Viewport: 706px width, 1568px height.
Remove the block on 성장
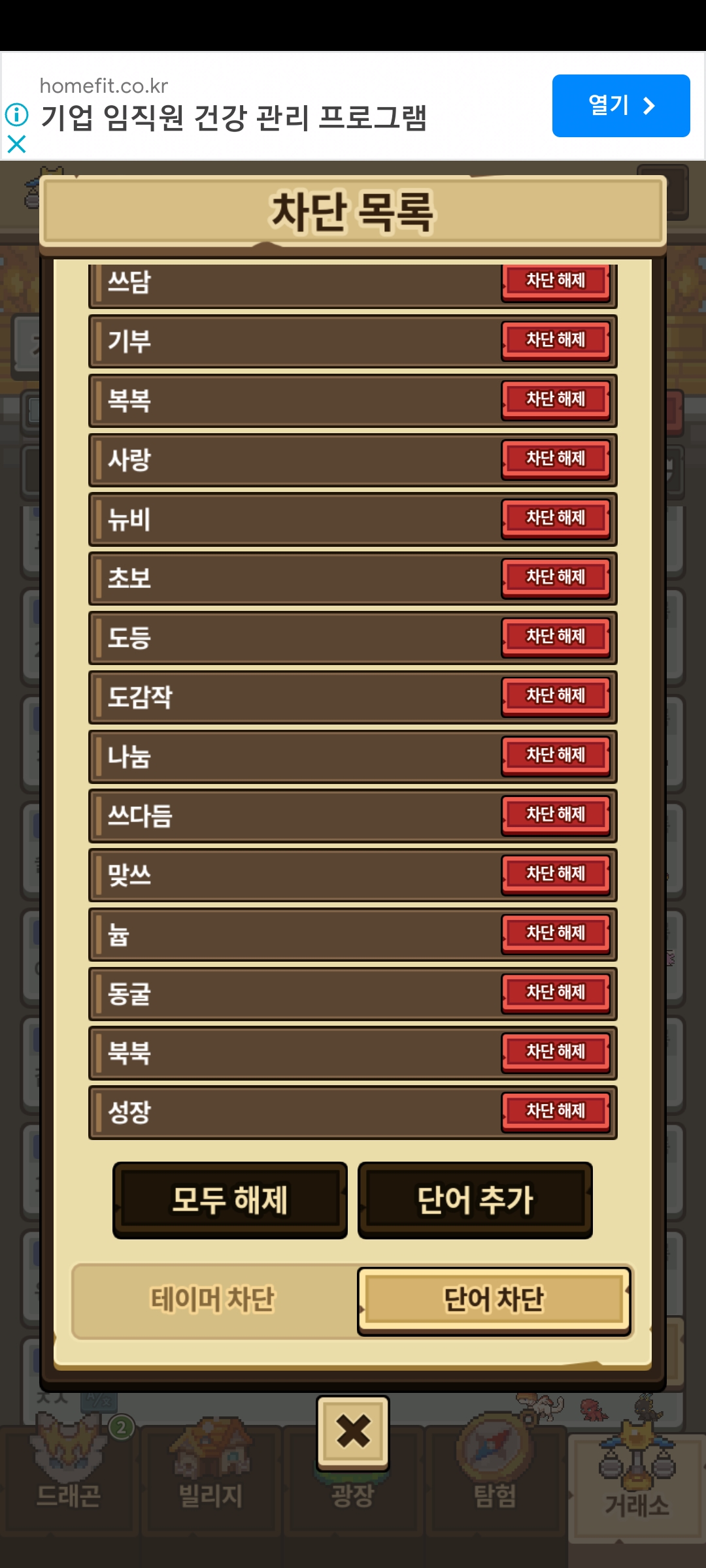coord(556,1111)
